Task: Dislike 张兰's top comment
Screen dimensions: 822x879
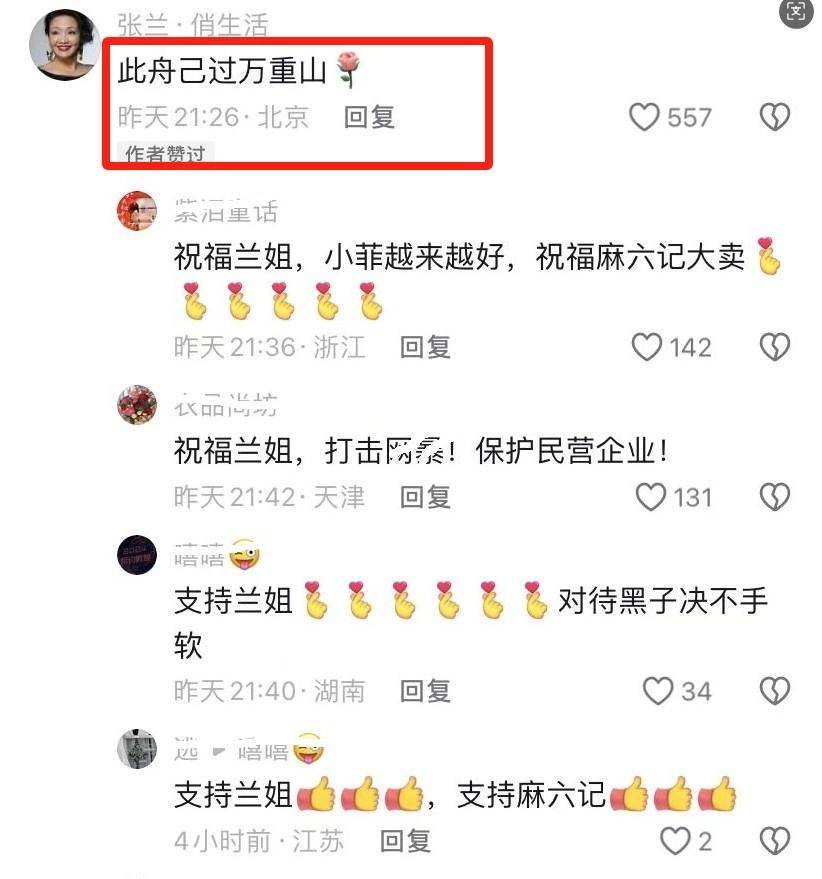Action: pyautogui.click(x=775, y=117)
